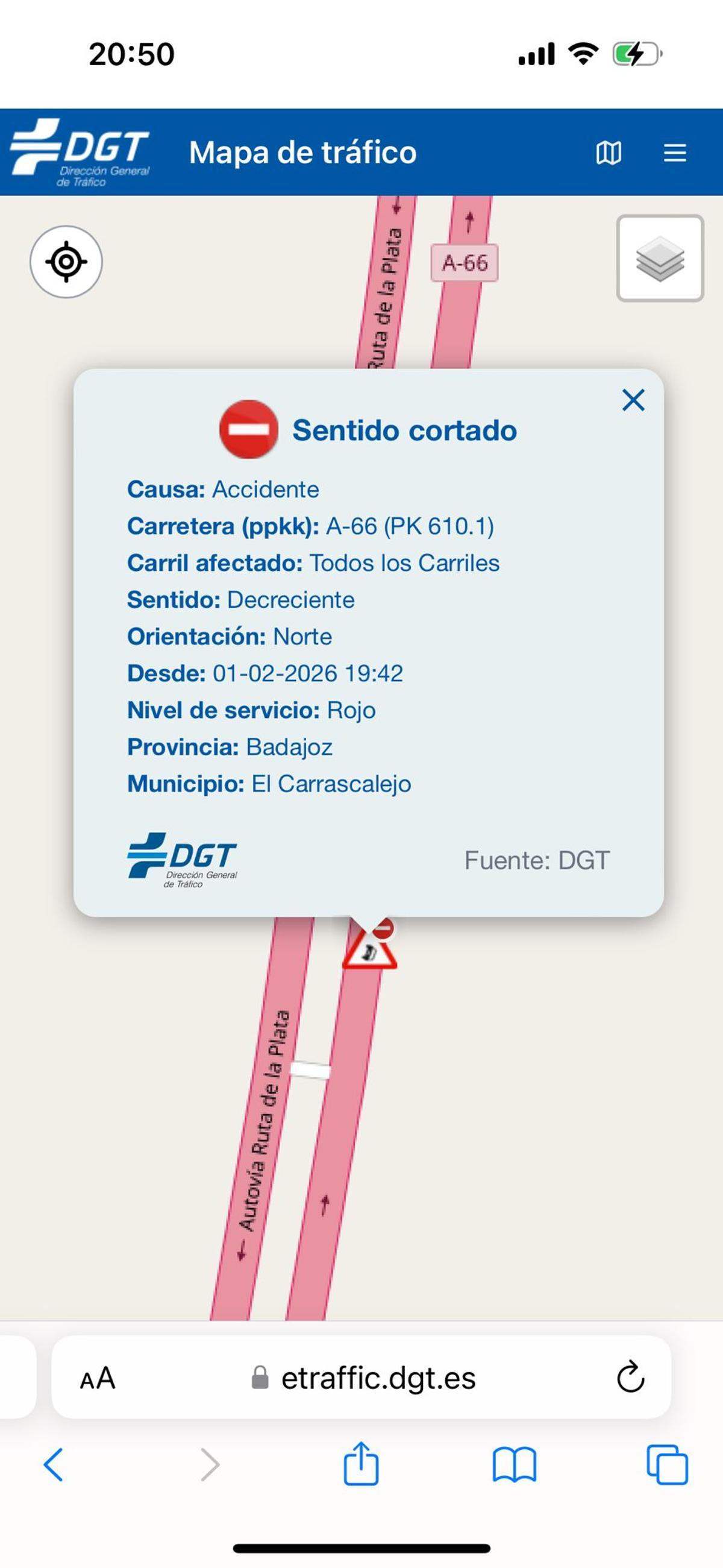Open the AA text size options
The width and height of the screenshot is (723, 1568).
pos(98,1378)
